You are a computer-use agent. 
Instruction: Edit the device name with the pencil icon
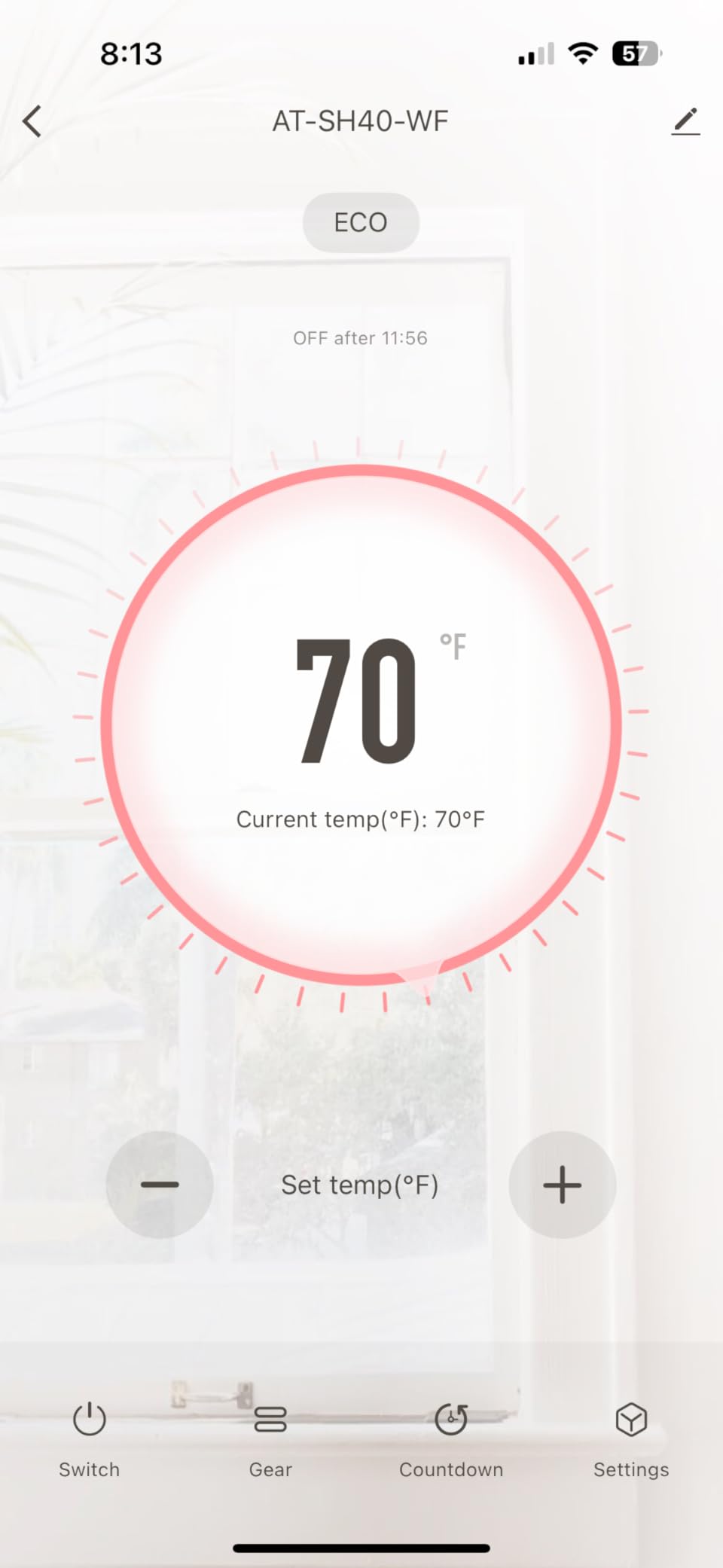pos(685,121)
